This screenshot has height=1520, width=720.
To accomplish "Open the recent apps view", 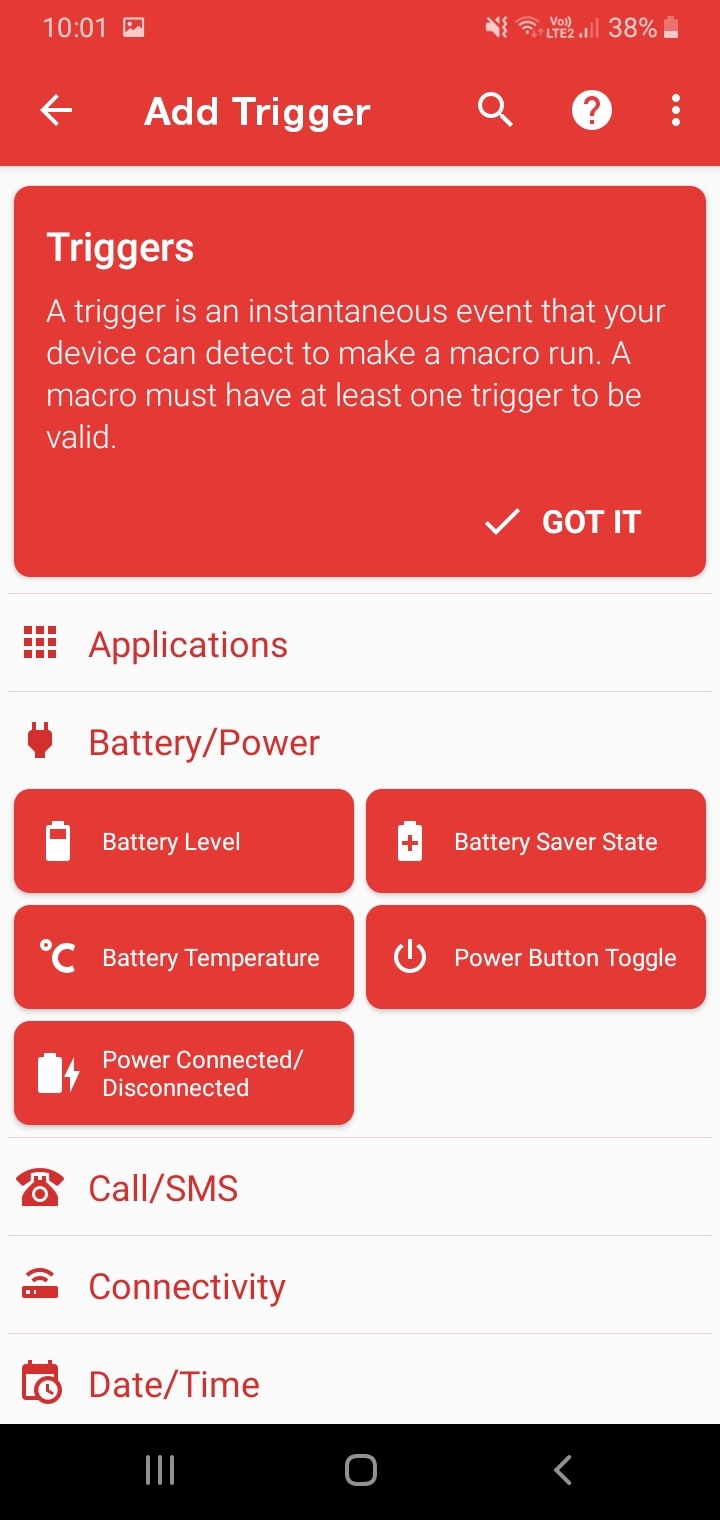I will (160, 1470).
